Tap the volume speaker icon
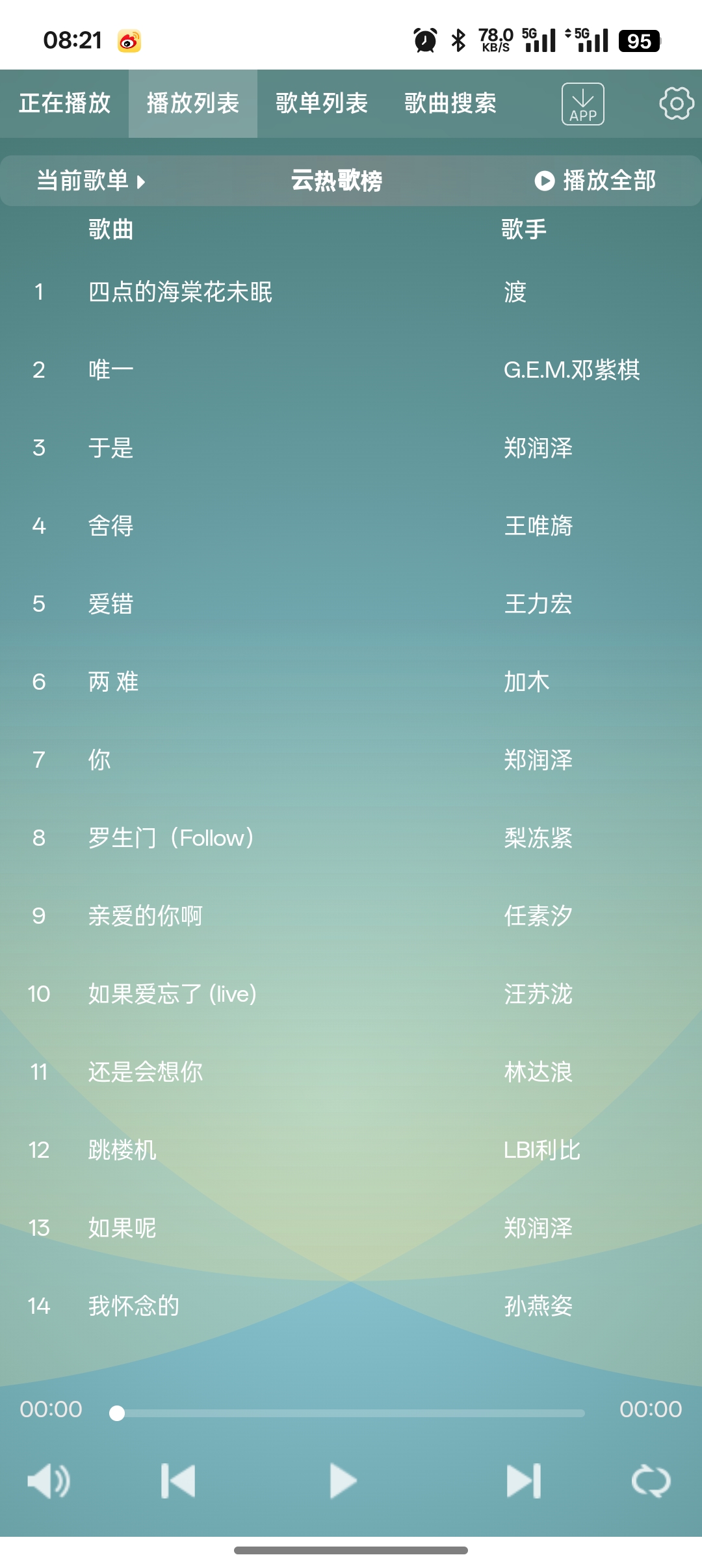 (x=49, y=1482)
